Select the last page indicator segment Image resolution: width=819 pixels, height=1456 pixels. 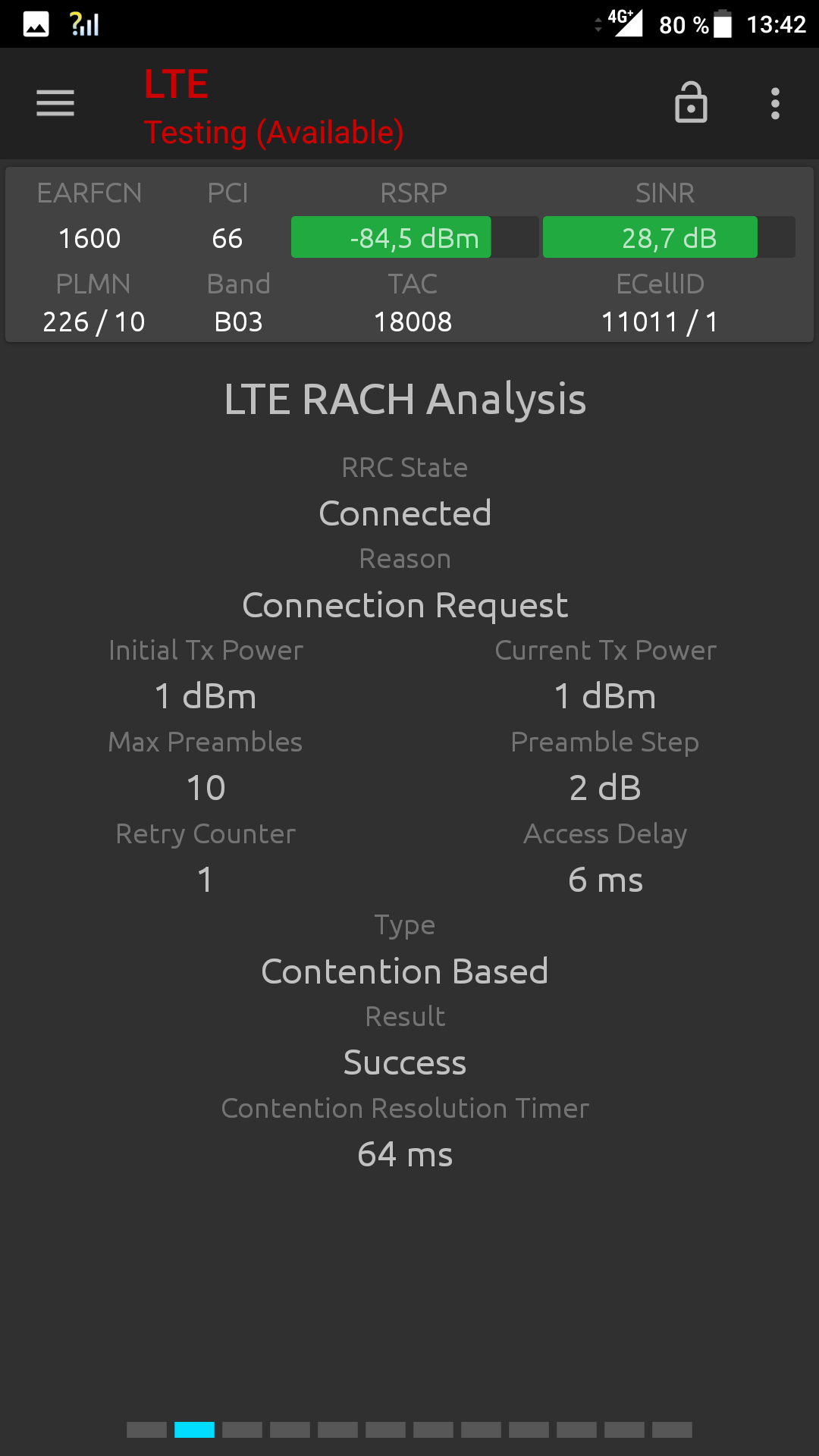[672, 1429]
